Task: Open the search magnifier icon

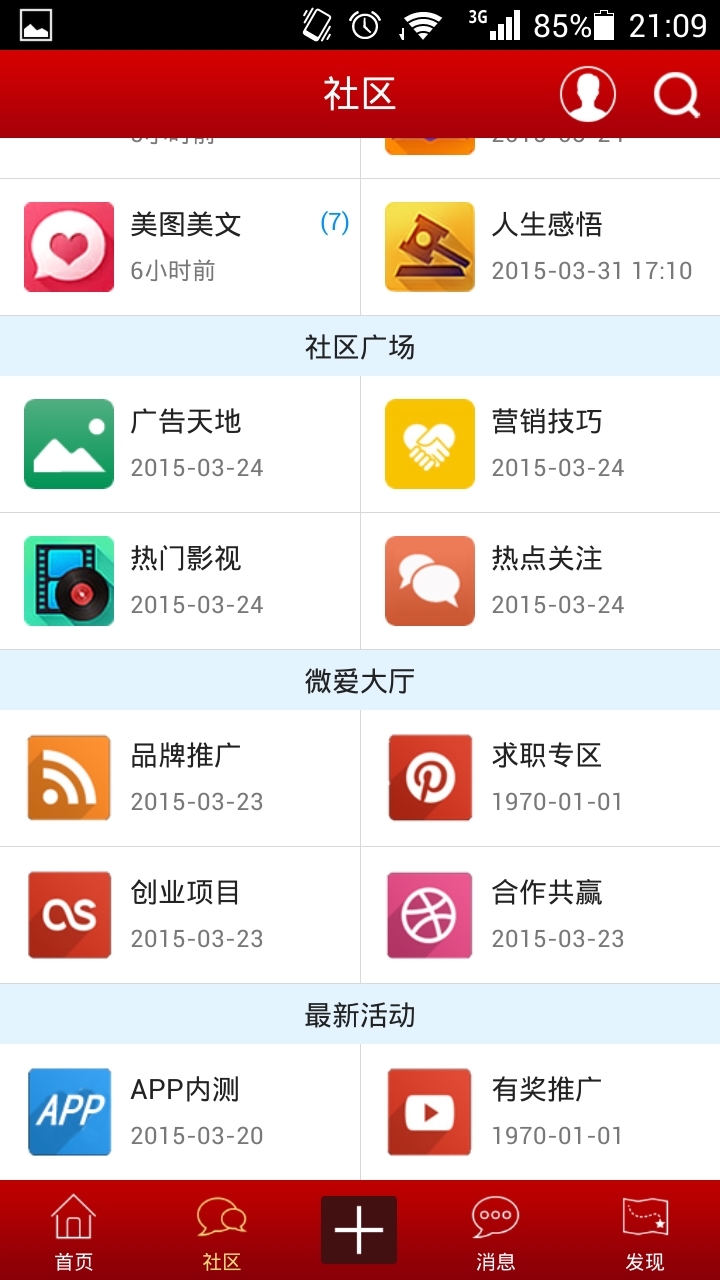Action: 677,95
